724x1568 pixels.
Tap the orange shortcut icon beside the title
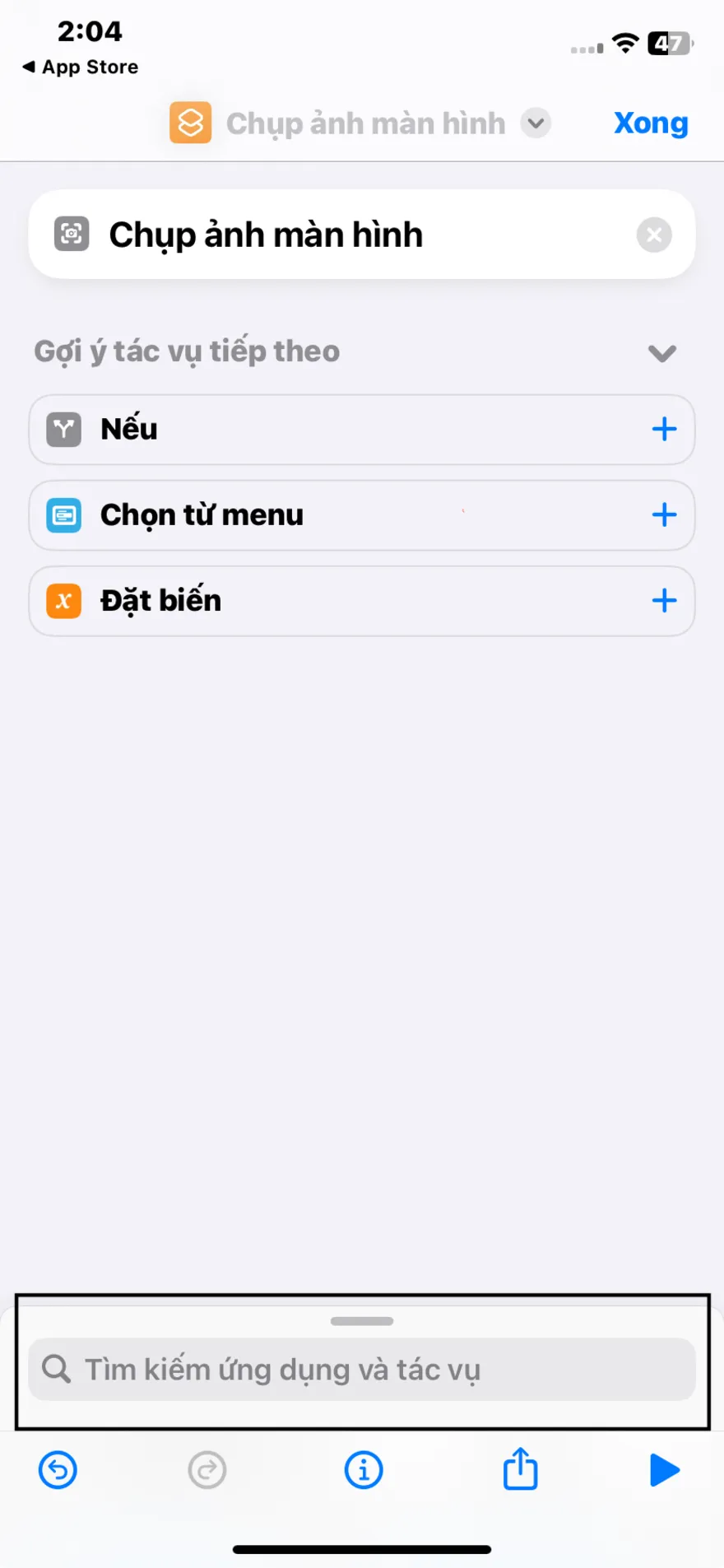click(x=190, y=123)
